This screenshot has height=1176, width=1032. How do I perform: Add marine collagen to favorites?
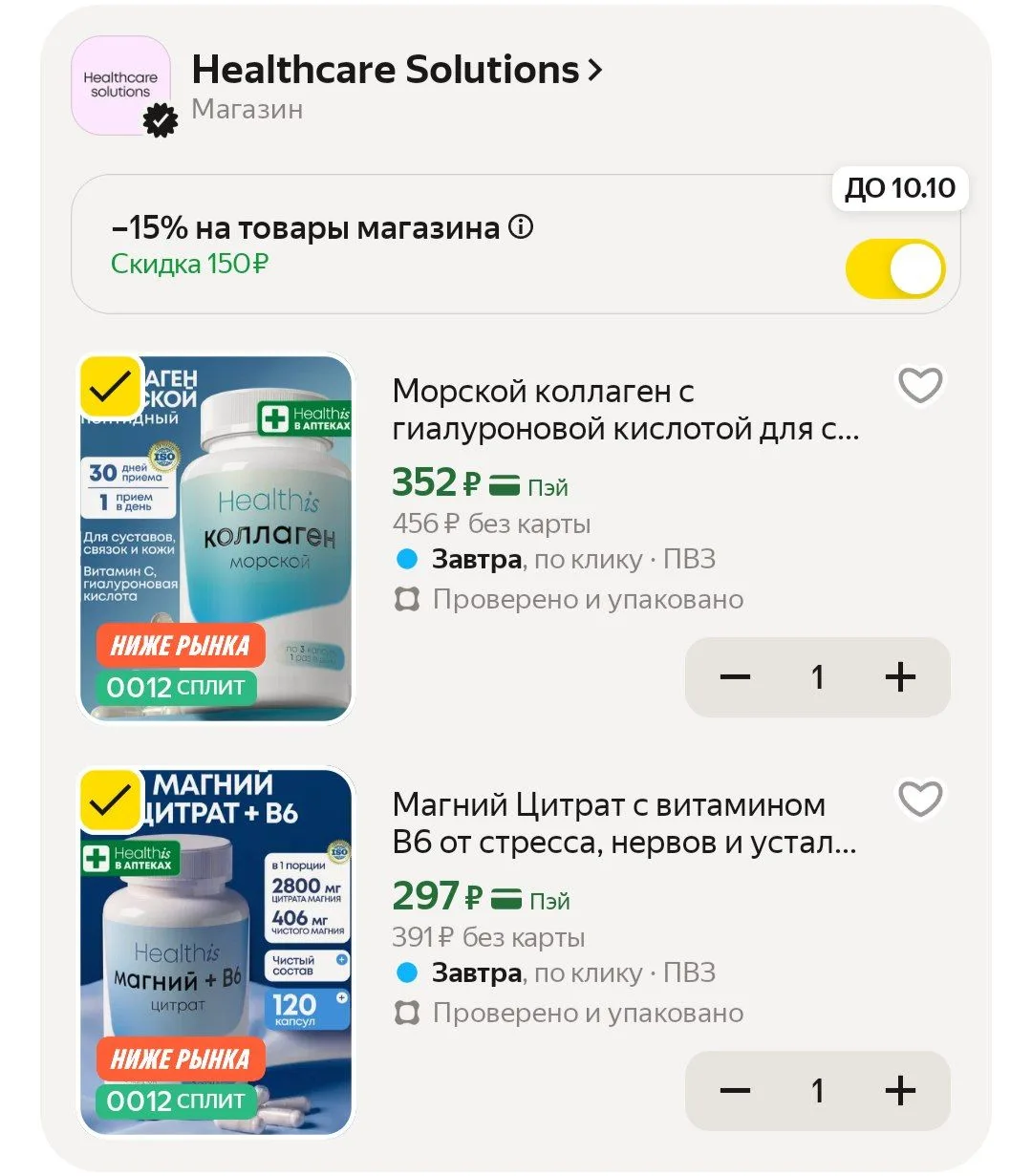click(920, 385)
